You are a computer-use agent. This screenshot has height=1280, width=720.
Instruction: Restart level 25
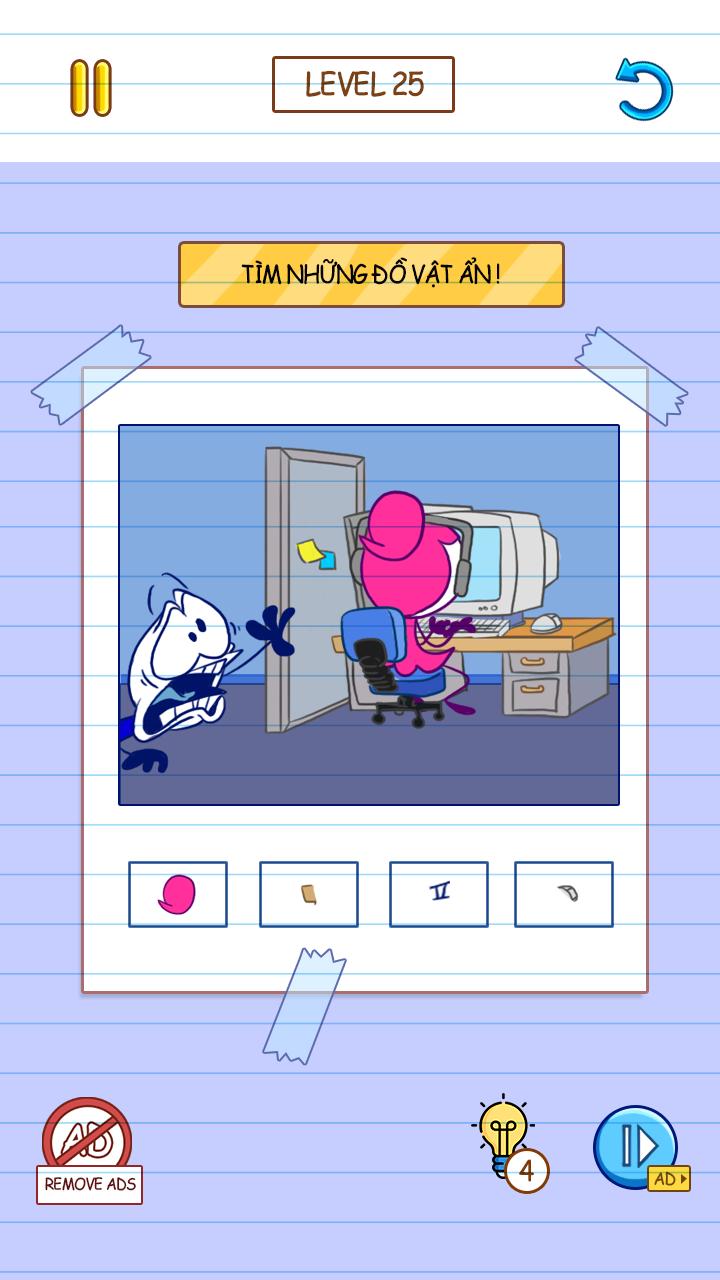click(x=644, y=89)
